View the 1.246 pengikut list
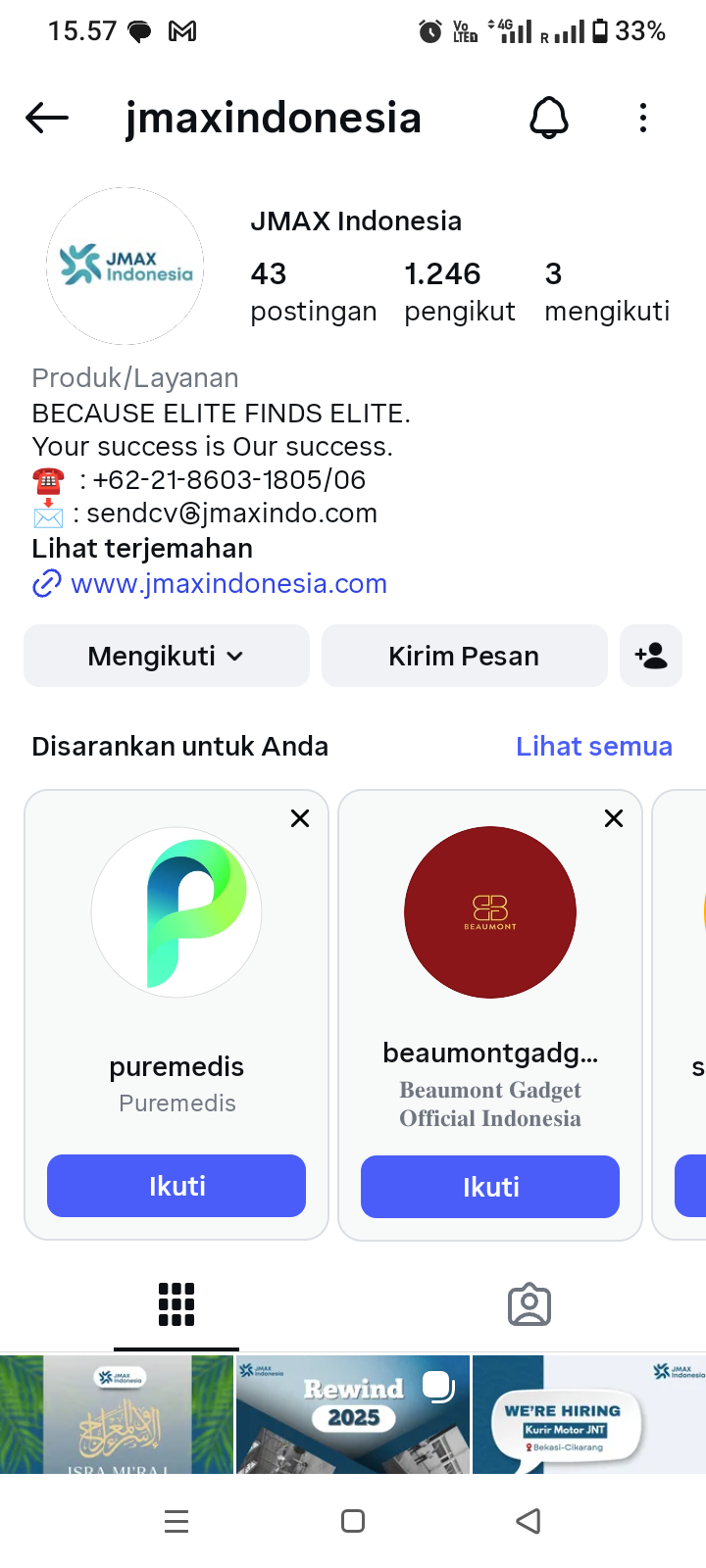 tap(459, 291)
